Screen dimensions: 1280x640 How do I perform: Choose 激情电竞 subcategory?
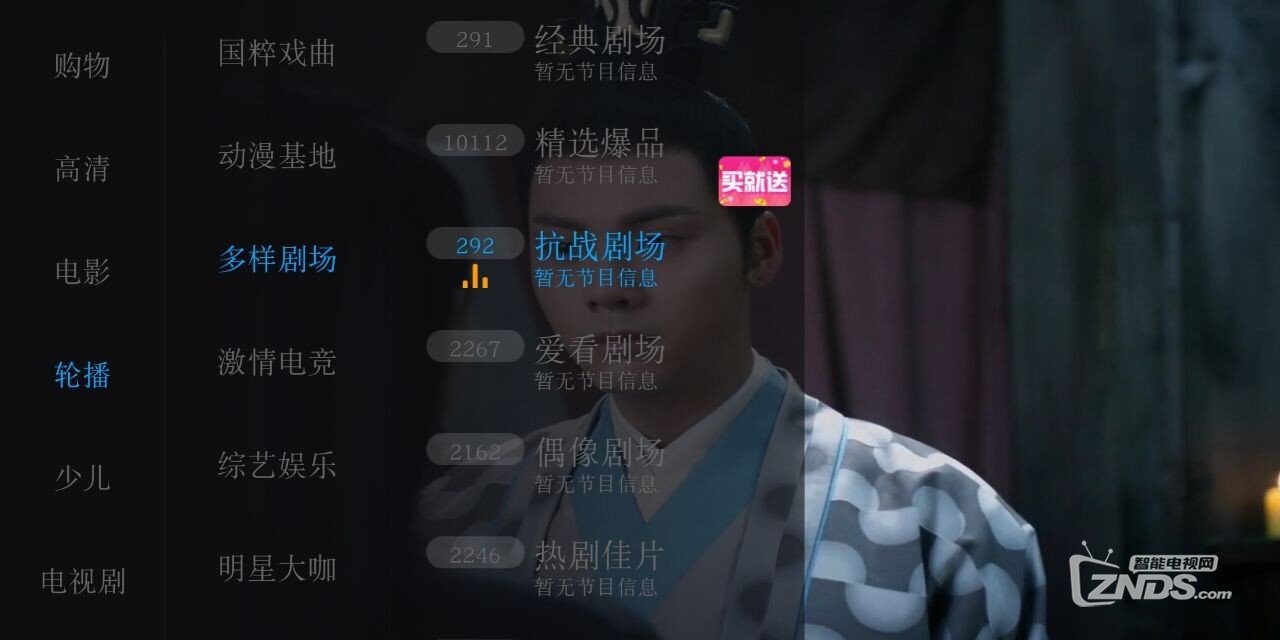(277, 362)
